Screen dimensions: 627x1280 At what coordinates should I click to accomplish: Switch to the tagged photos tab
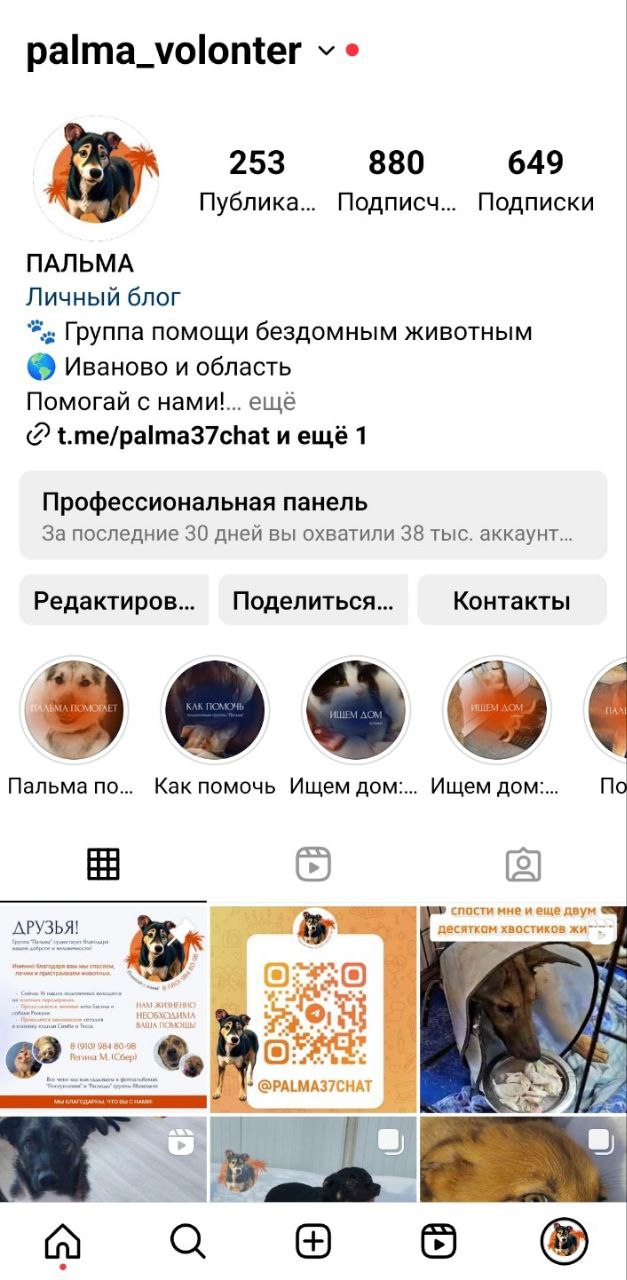pos(522,864)
